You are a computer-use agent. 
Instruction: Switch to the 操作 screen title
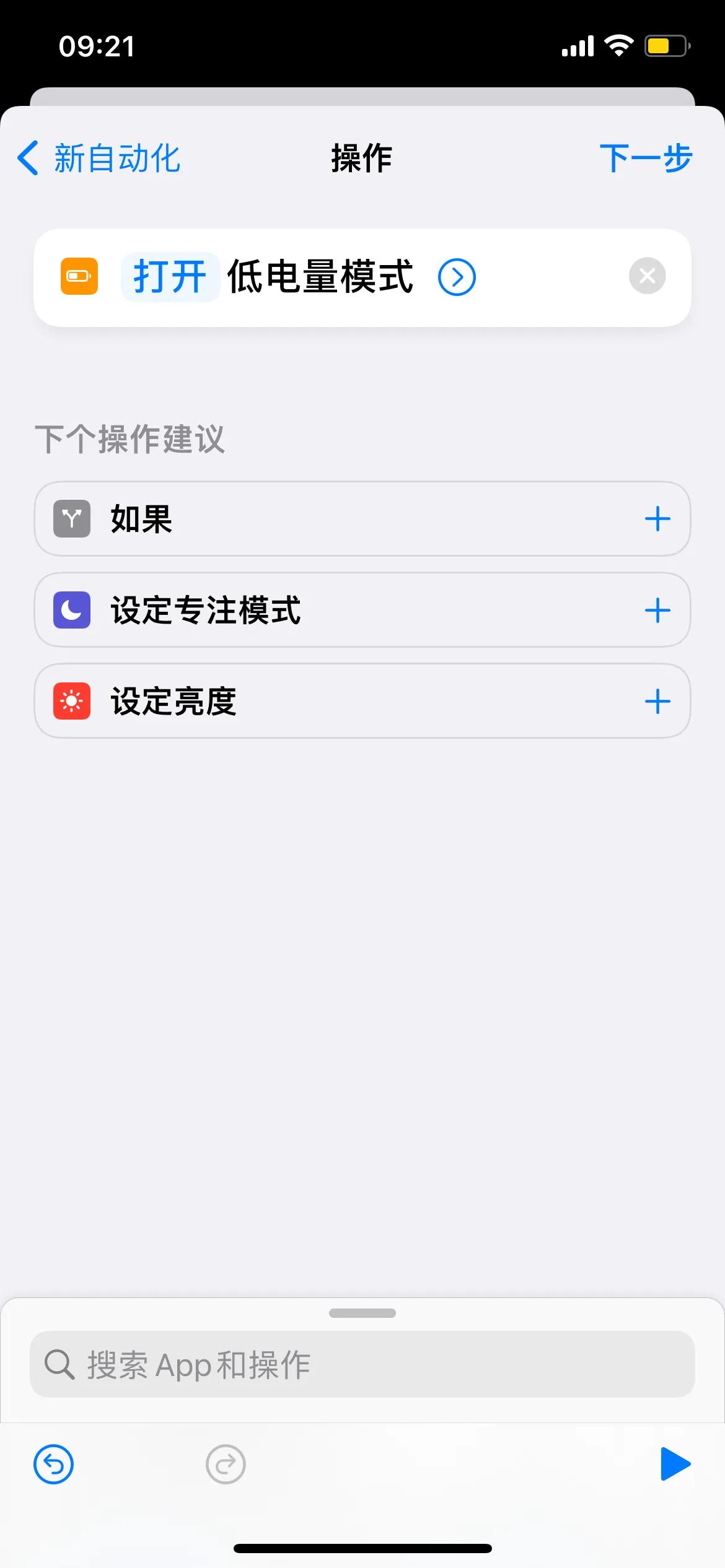(x=362, y=159)
